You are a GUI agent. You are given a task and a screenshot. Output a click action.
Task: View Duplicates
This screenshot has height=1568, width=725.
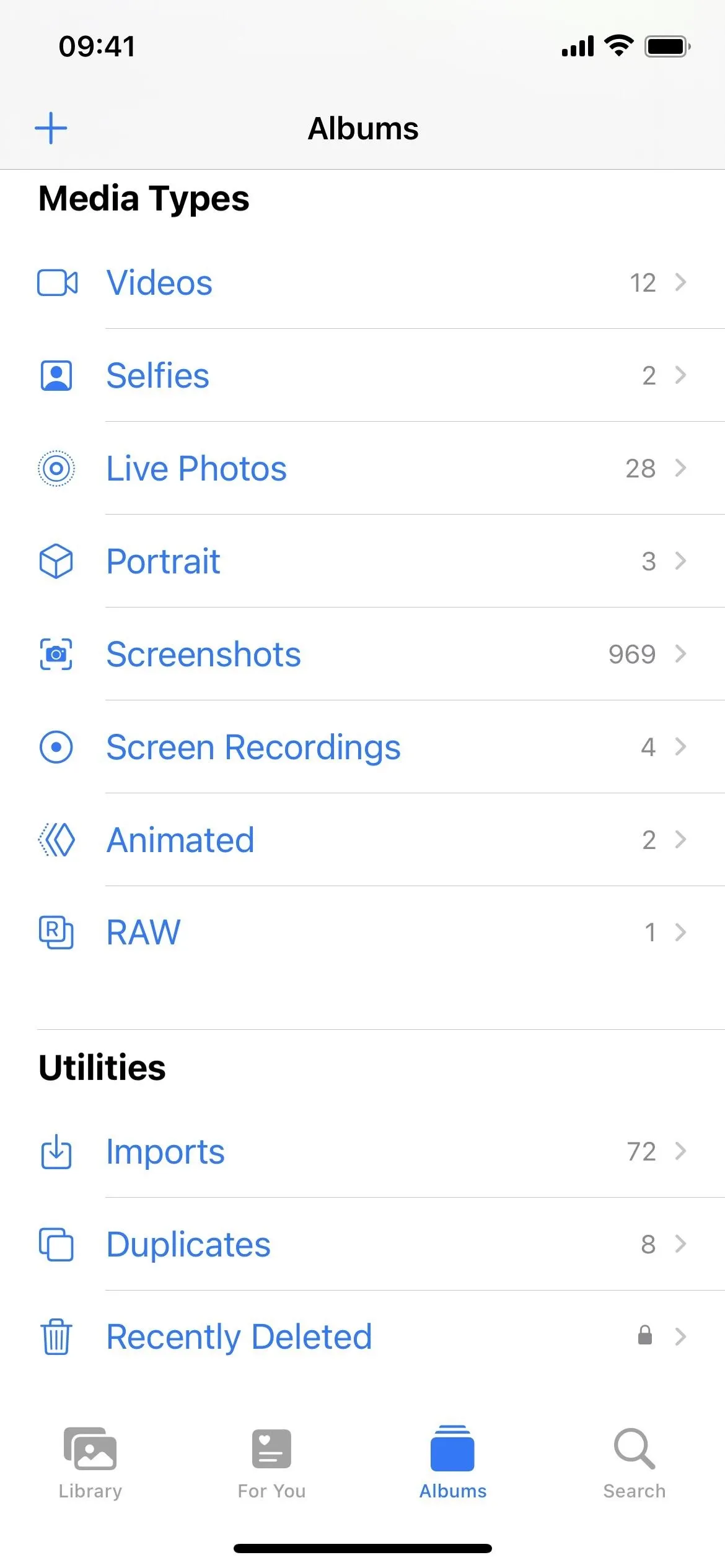362,1244
